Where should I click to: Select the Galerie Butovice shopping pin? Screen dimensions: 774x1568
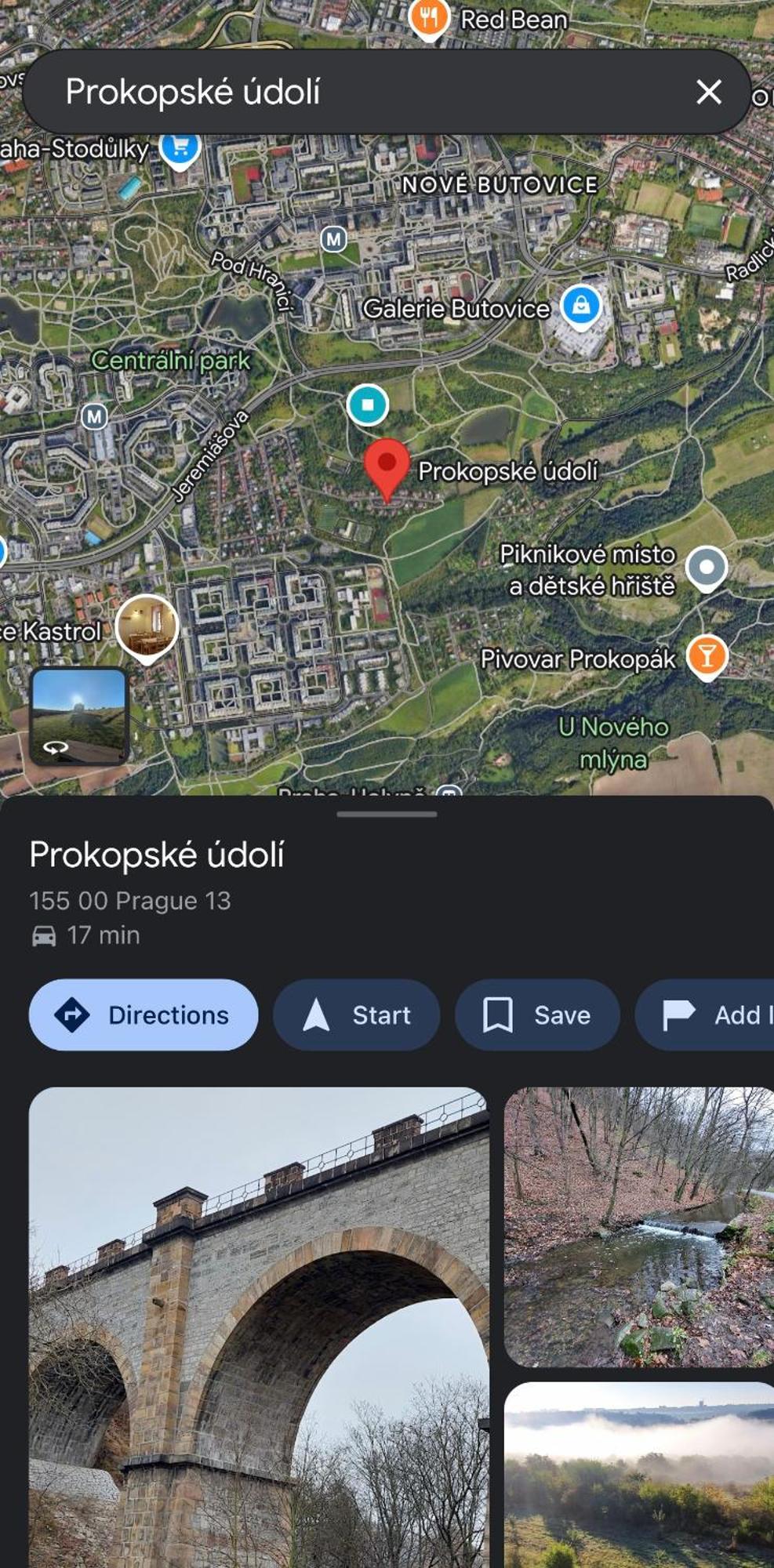pos(580,306)
